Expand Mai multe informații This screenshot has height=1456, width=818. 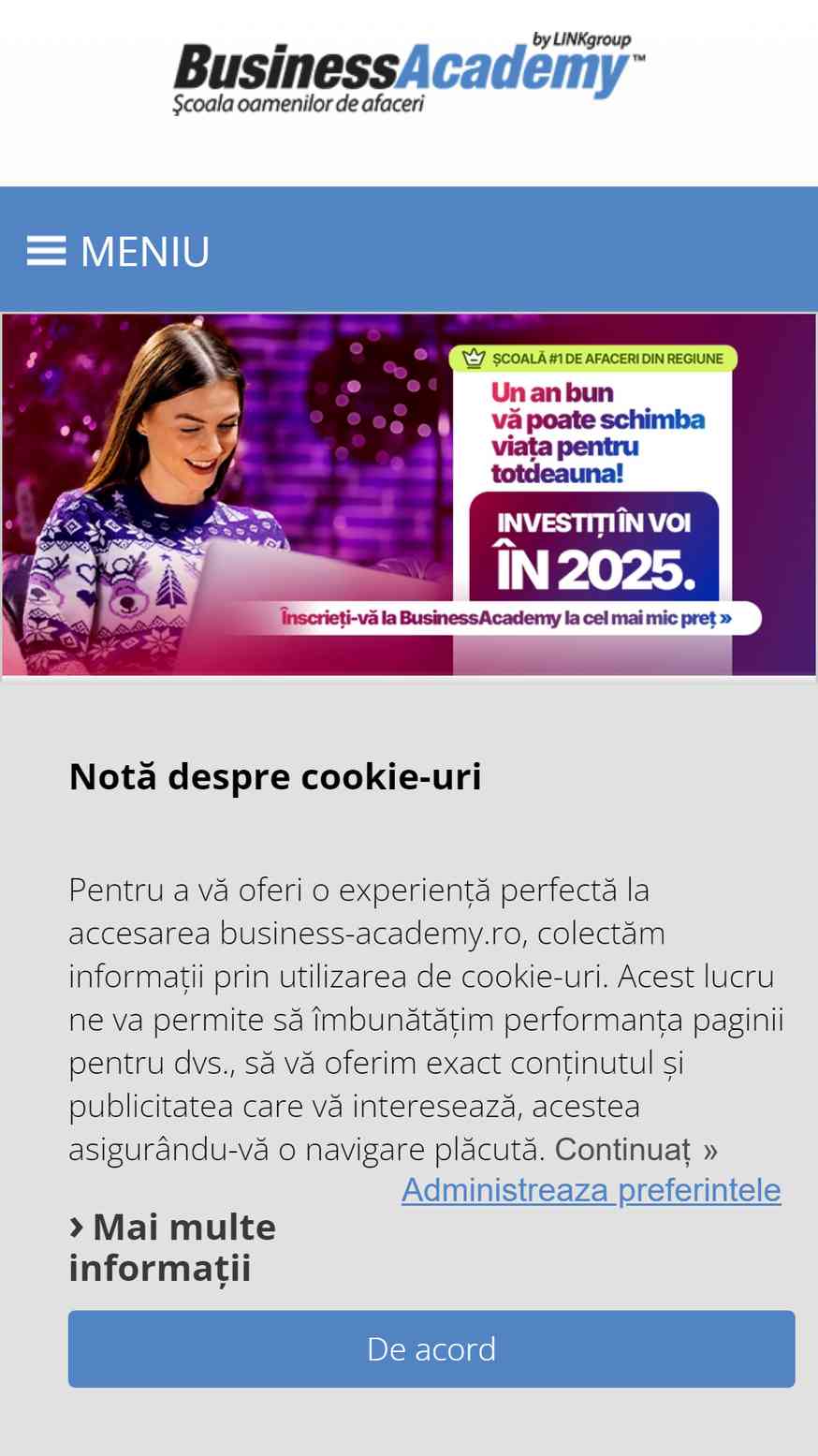[x=173, y=1247]
